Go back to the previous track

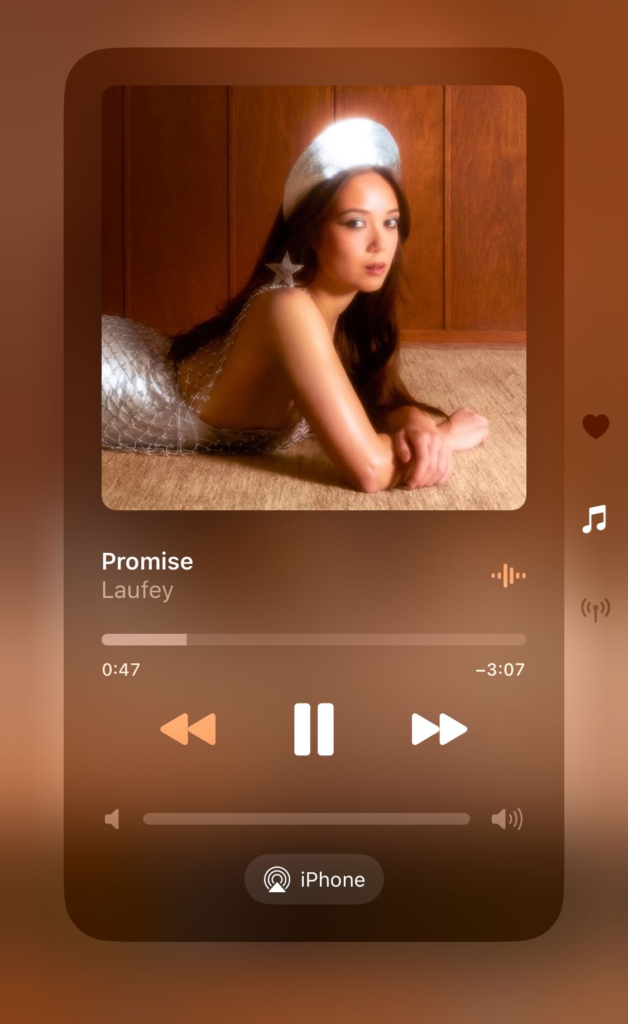pos(188,729)
